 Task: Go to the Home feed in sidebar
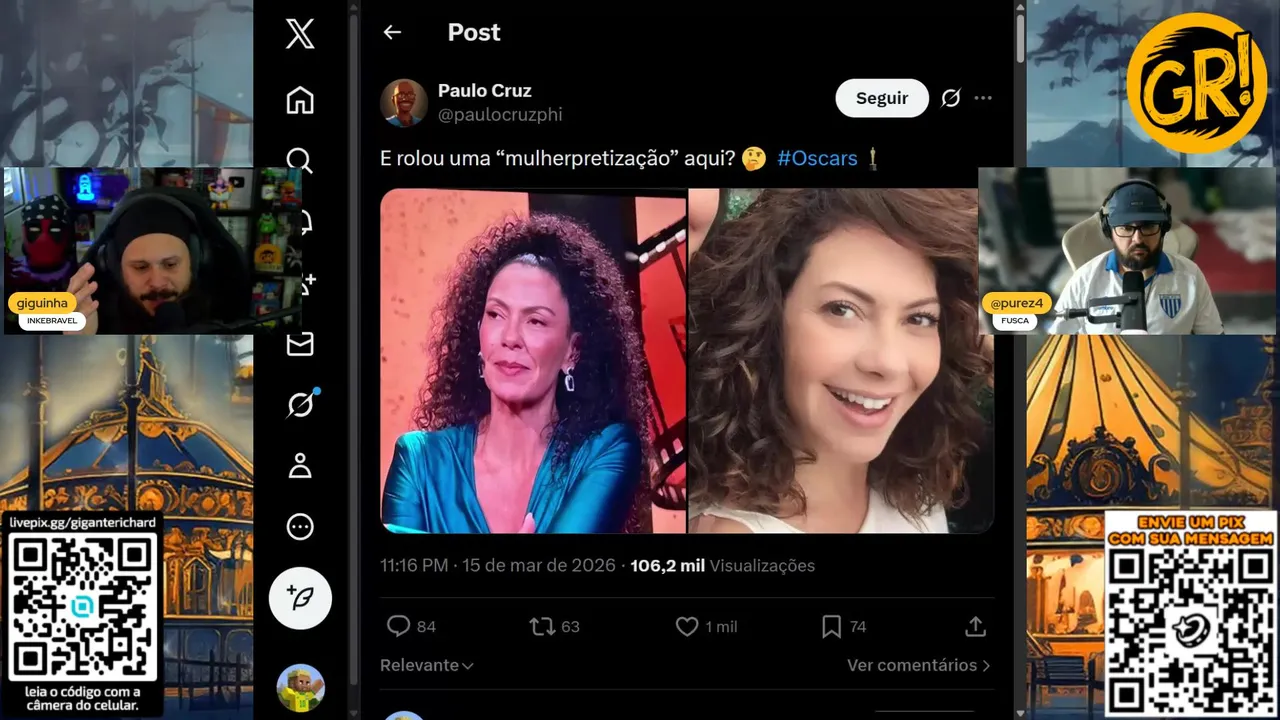click(300, 100)
